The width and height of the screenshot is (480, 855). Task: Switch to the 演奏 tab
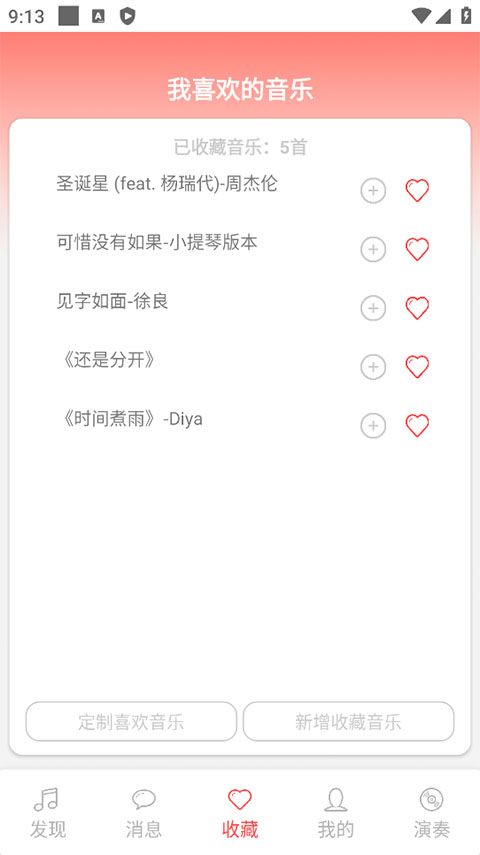pos(432,813)
